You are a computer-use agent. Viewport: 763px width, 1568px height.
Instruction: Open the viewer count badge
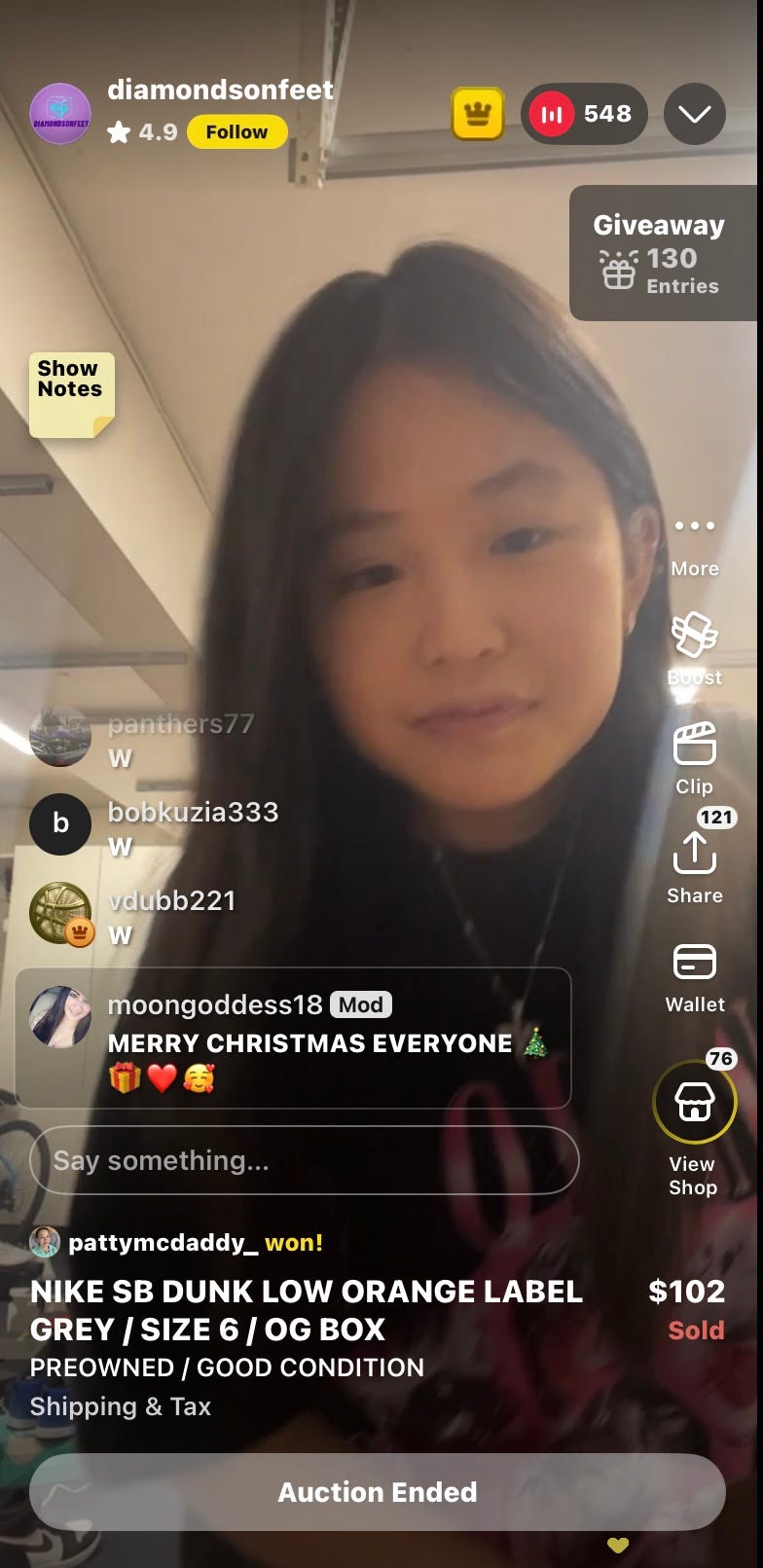click(584, 114)
